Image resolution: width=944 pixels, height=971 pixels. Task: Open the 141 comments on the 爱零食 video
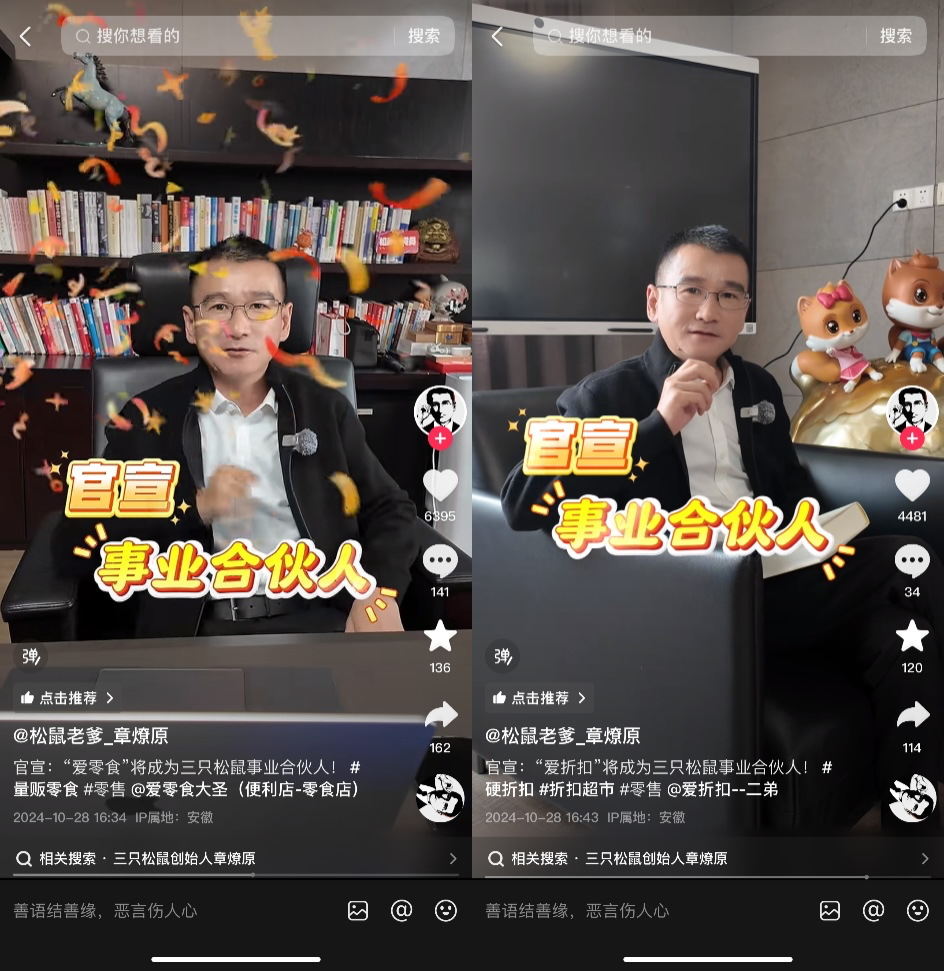tap(440, 562)
